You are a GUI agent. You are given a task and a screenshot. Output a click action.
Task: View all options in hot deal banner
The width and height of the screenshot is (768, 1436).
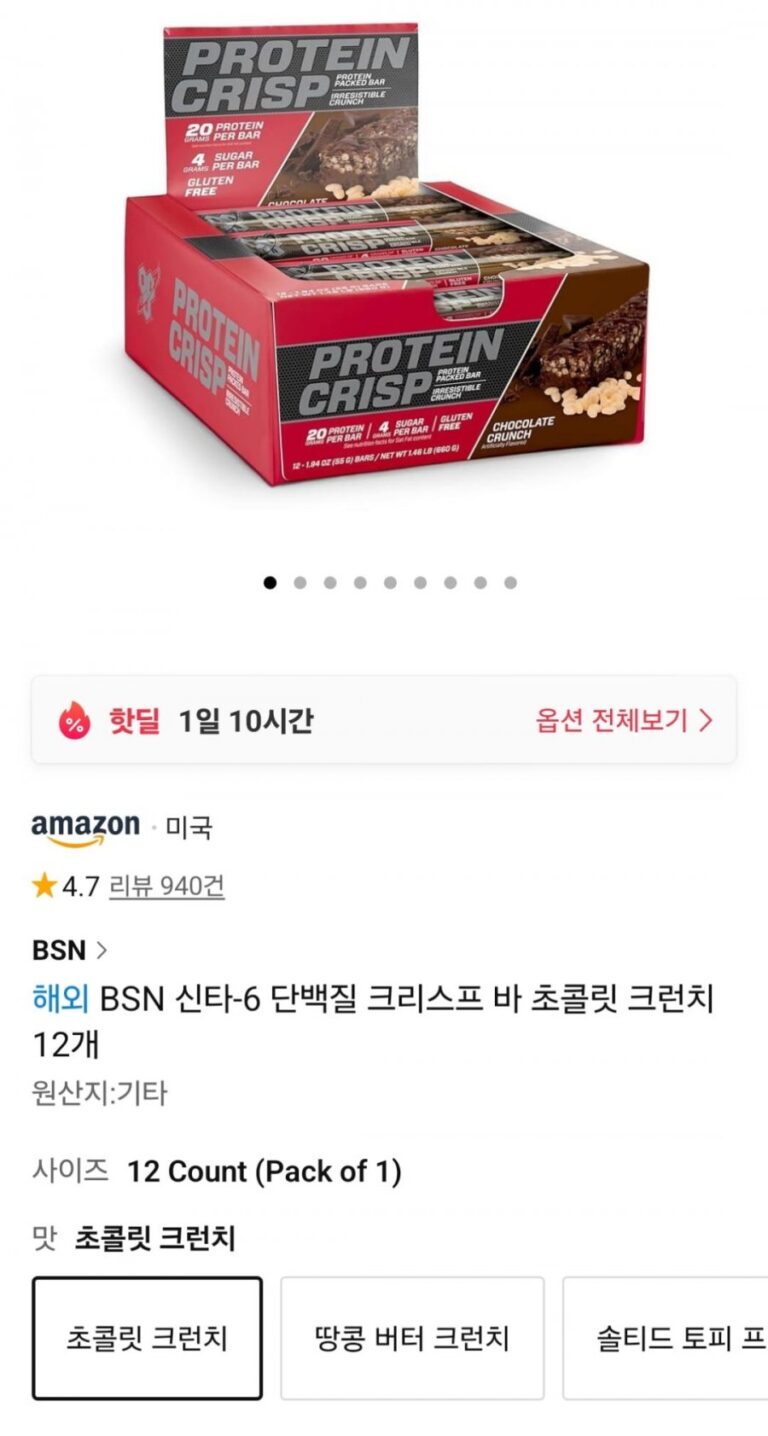(624, 720)
